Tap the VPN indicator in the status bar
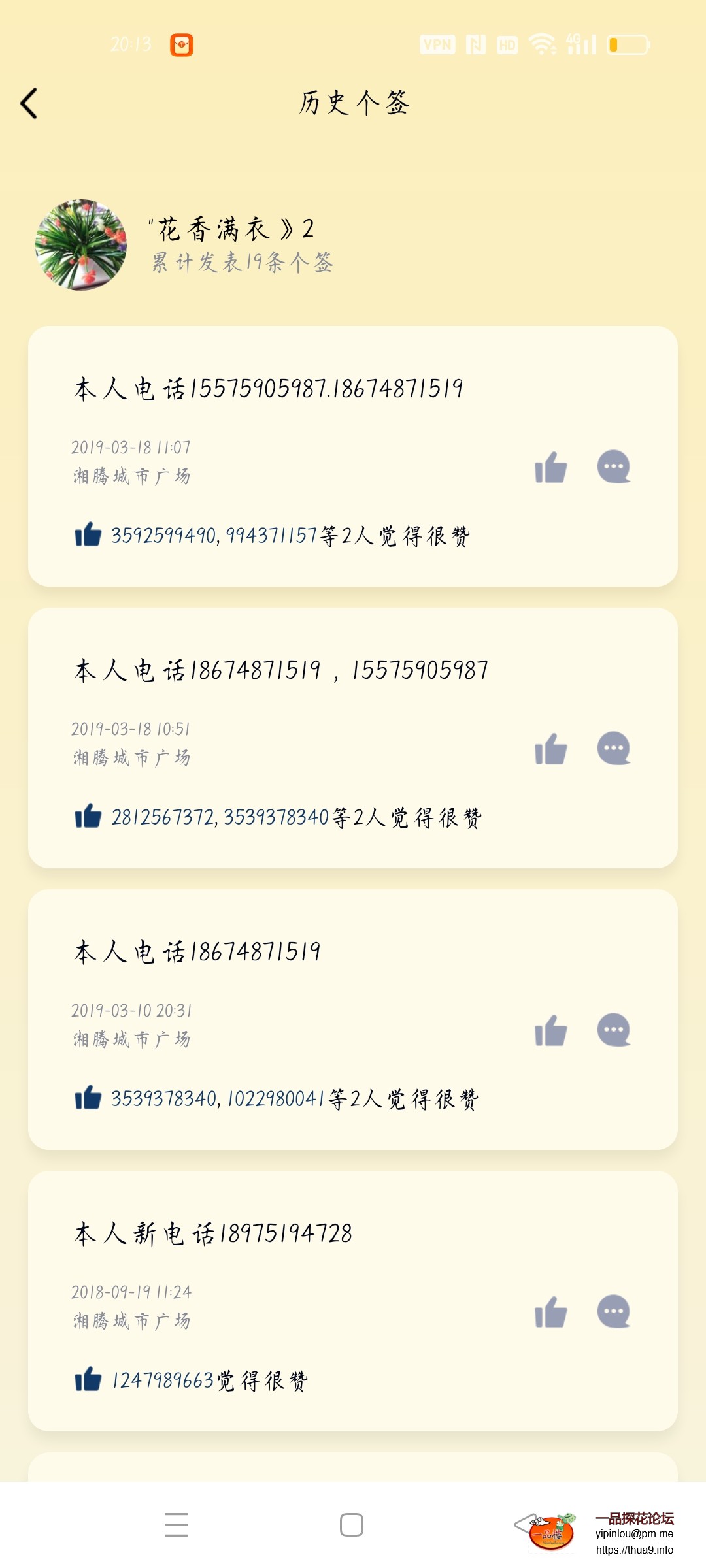Screen dimensions: 706x1568 437,45
